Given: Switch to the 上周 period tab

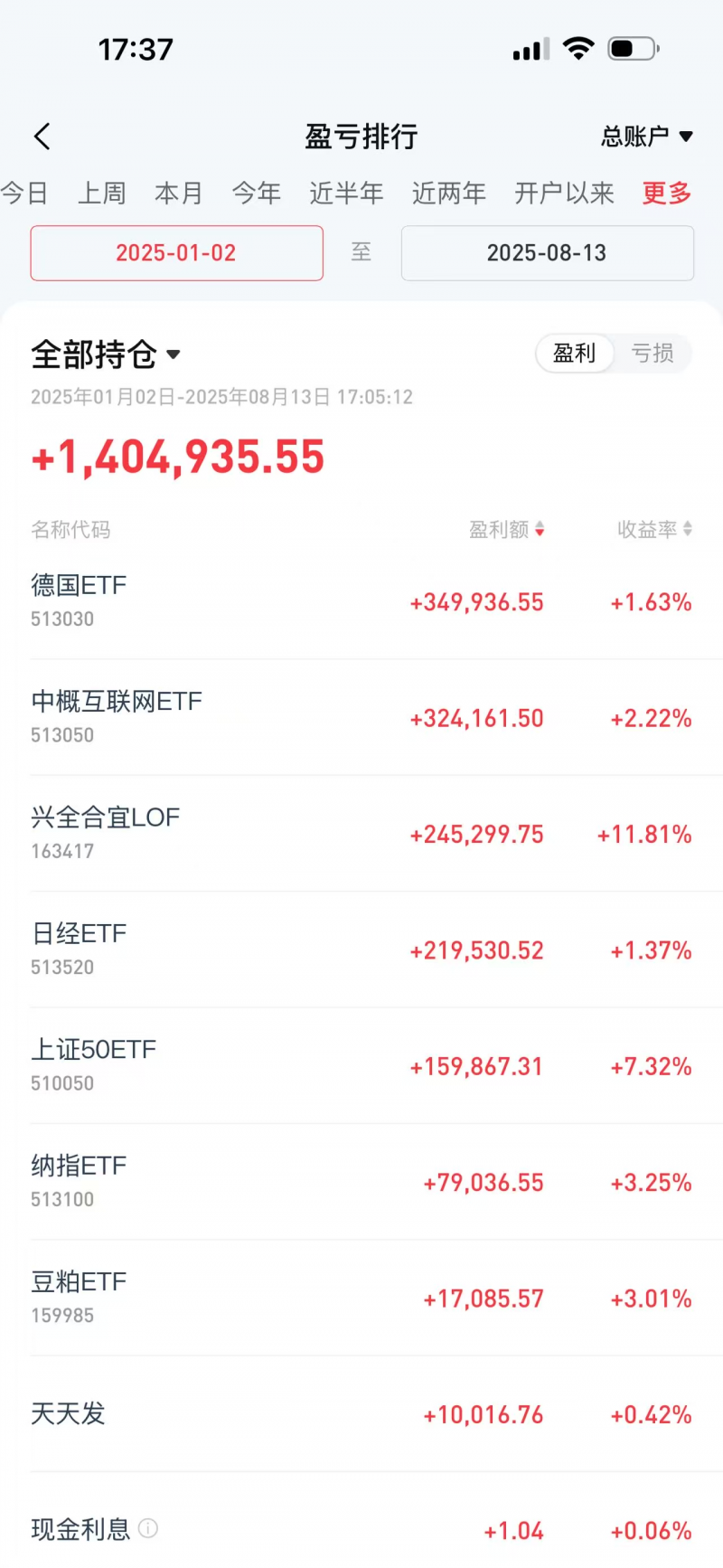Looking at the screenshot, I should click(x=101, y=194).
